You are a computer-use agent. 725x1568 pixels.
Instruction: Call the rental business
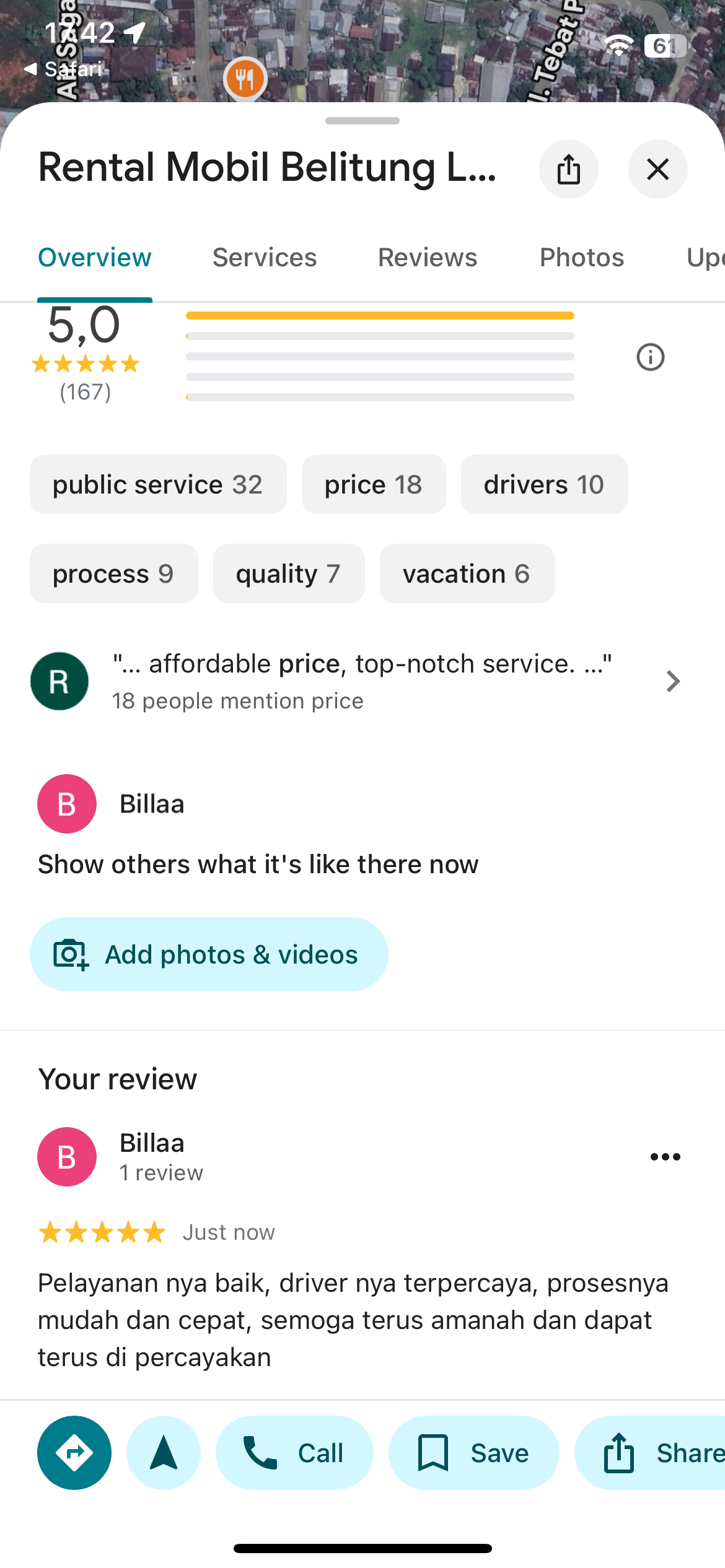click(294, 1453)
